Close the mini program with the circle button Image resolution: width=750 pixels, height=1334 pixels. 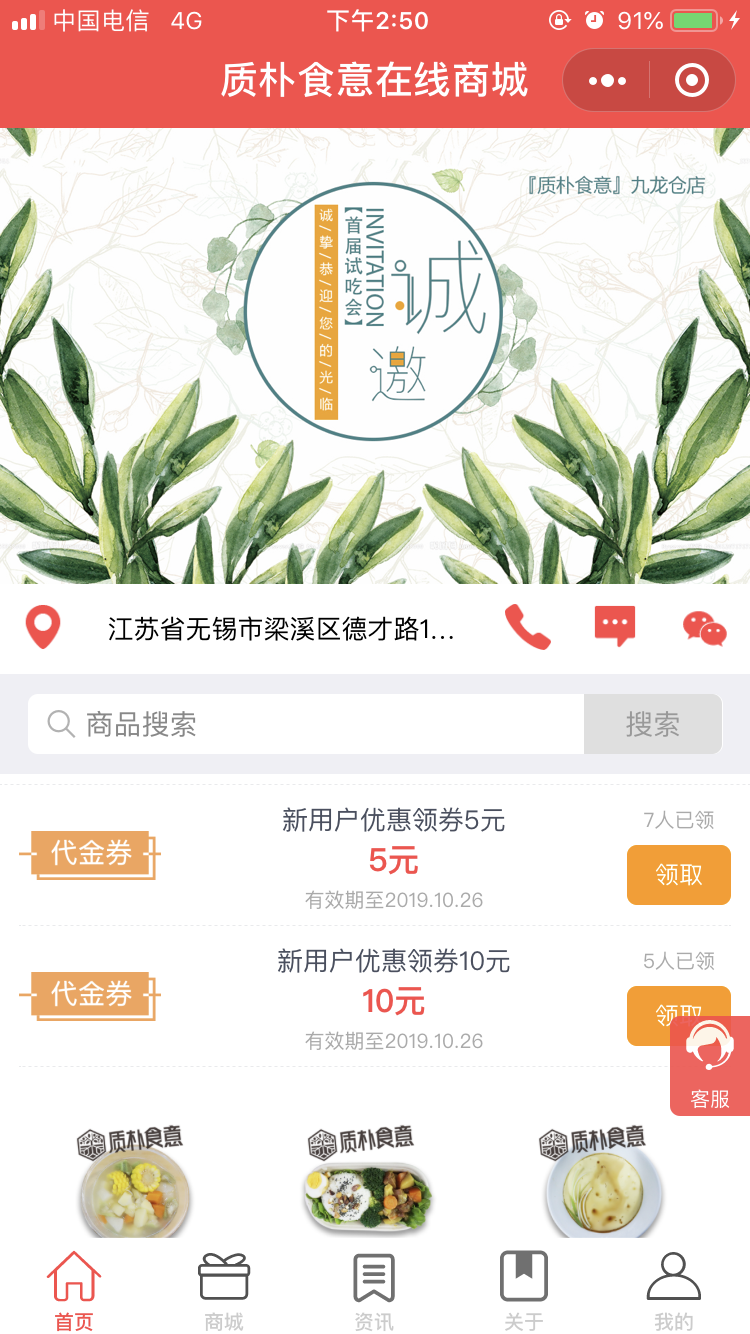692,81
